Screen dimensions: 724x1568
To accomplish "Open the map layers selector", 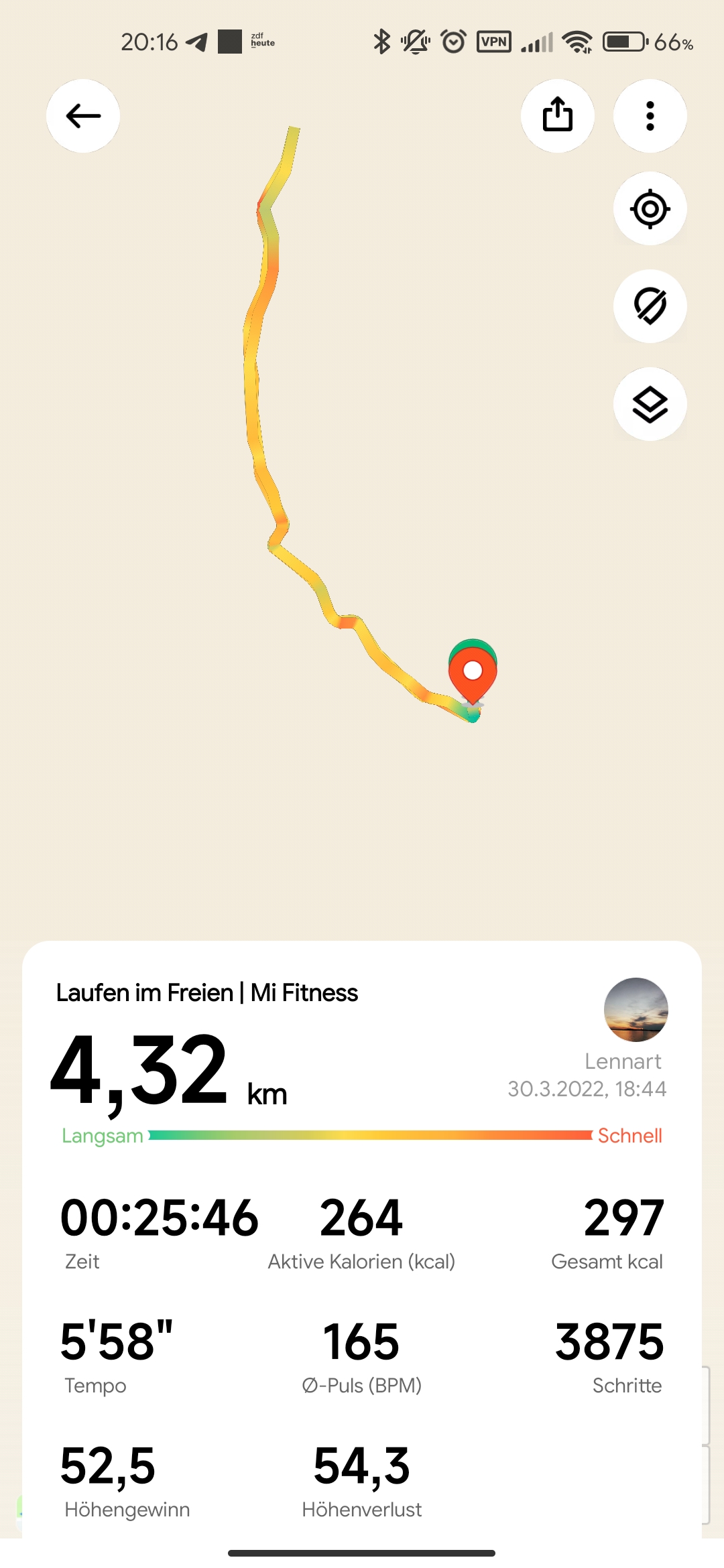I will pos(650,404).
